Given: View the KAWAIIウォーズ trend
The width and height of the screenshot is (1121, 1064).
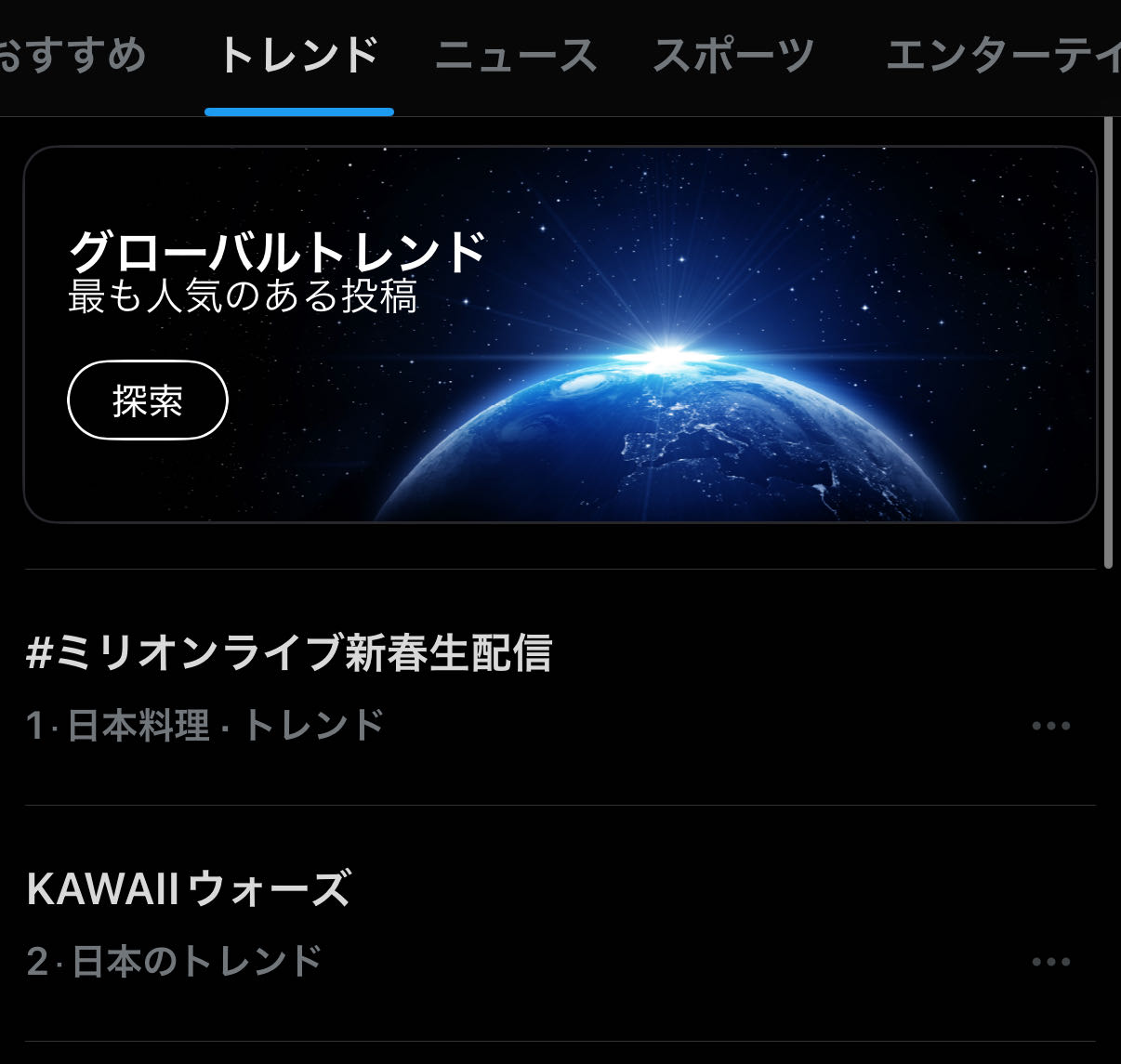Looking at the screenshot, I should (x=190, y=889).
